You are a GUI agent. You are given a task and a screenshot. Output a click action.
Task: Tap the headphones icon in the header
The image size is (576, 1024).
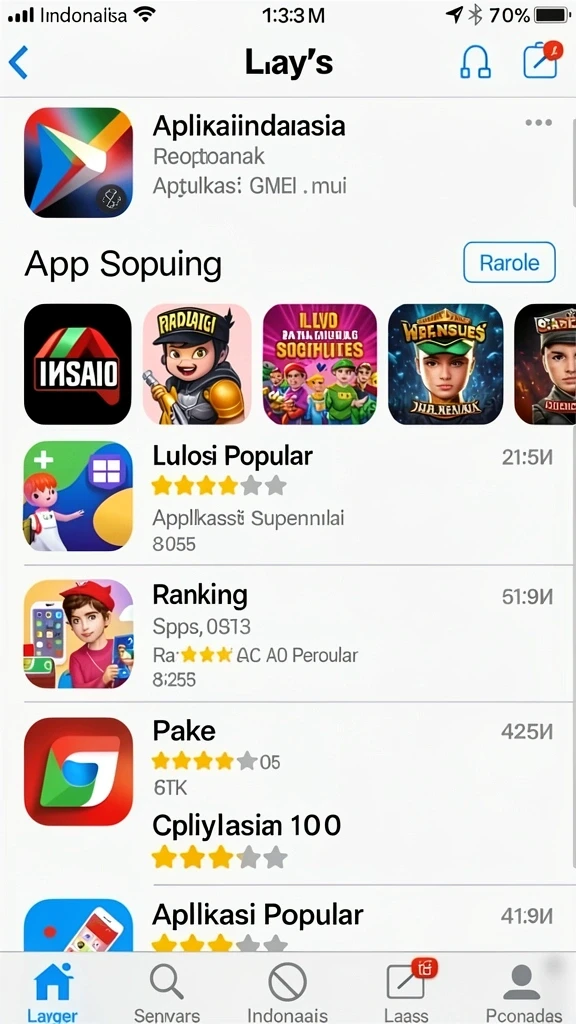[475, 62]
